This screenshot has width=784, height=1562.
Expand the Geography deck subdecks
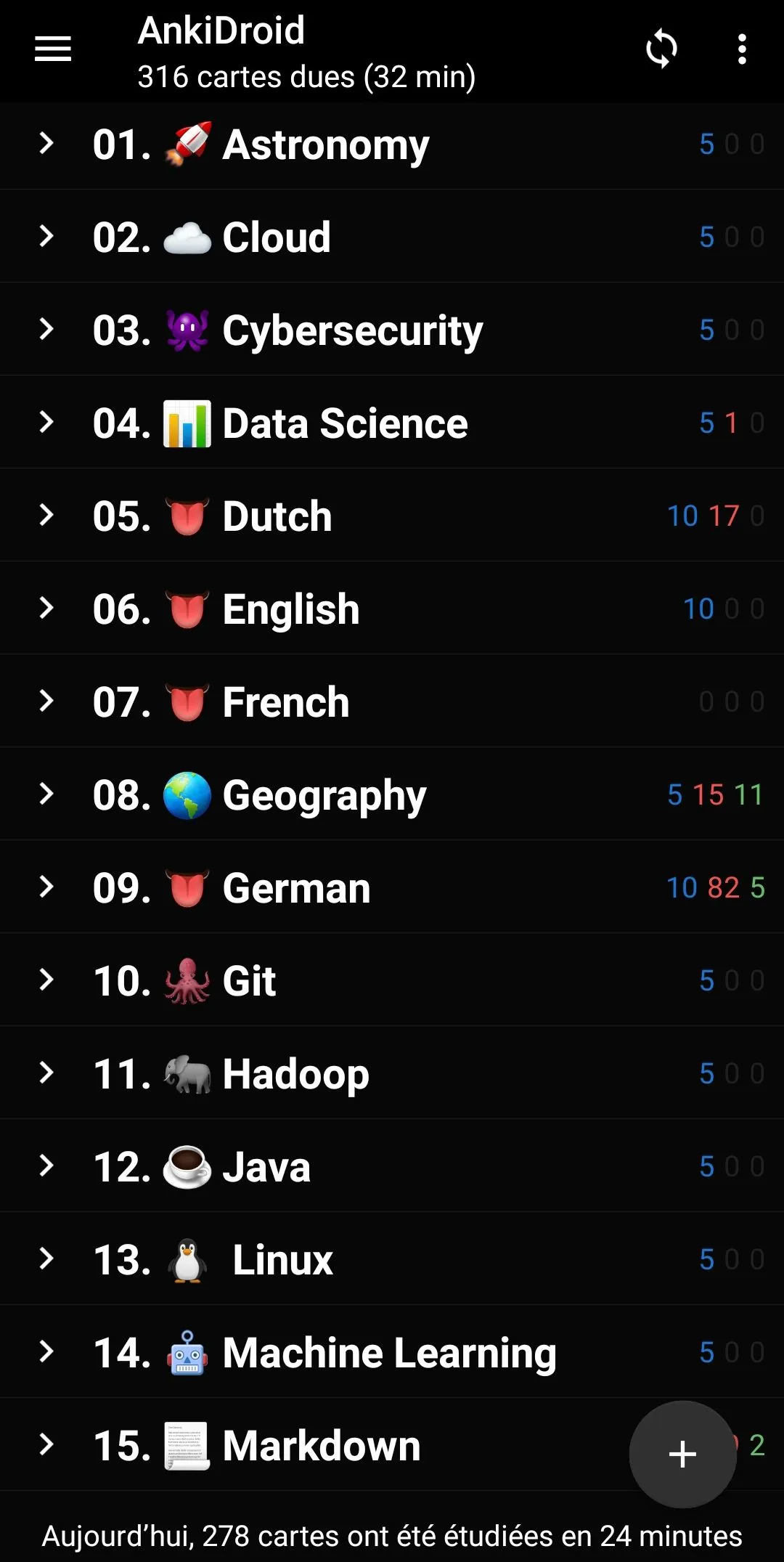[x=48, y=794]
